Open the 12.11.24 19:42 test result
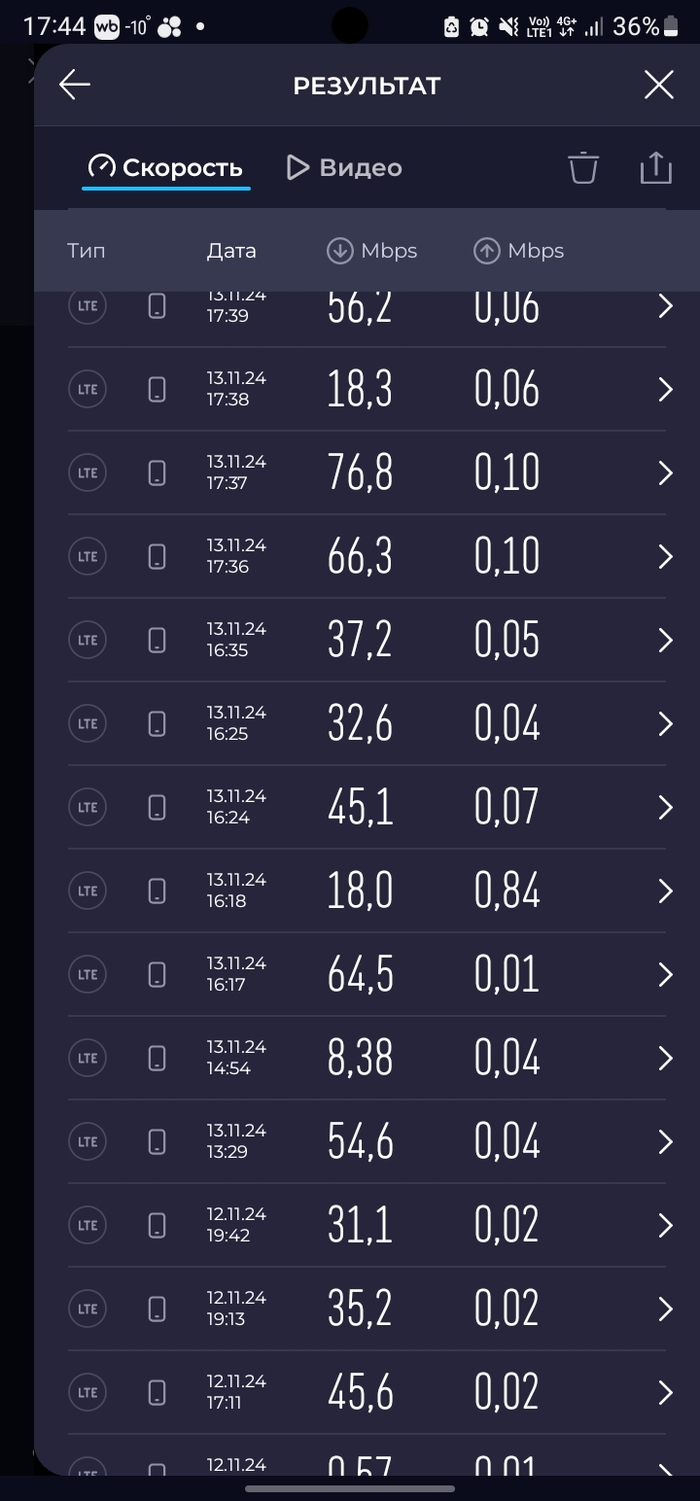 click(x=366, y=1225)
